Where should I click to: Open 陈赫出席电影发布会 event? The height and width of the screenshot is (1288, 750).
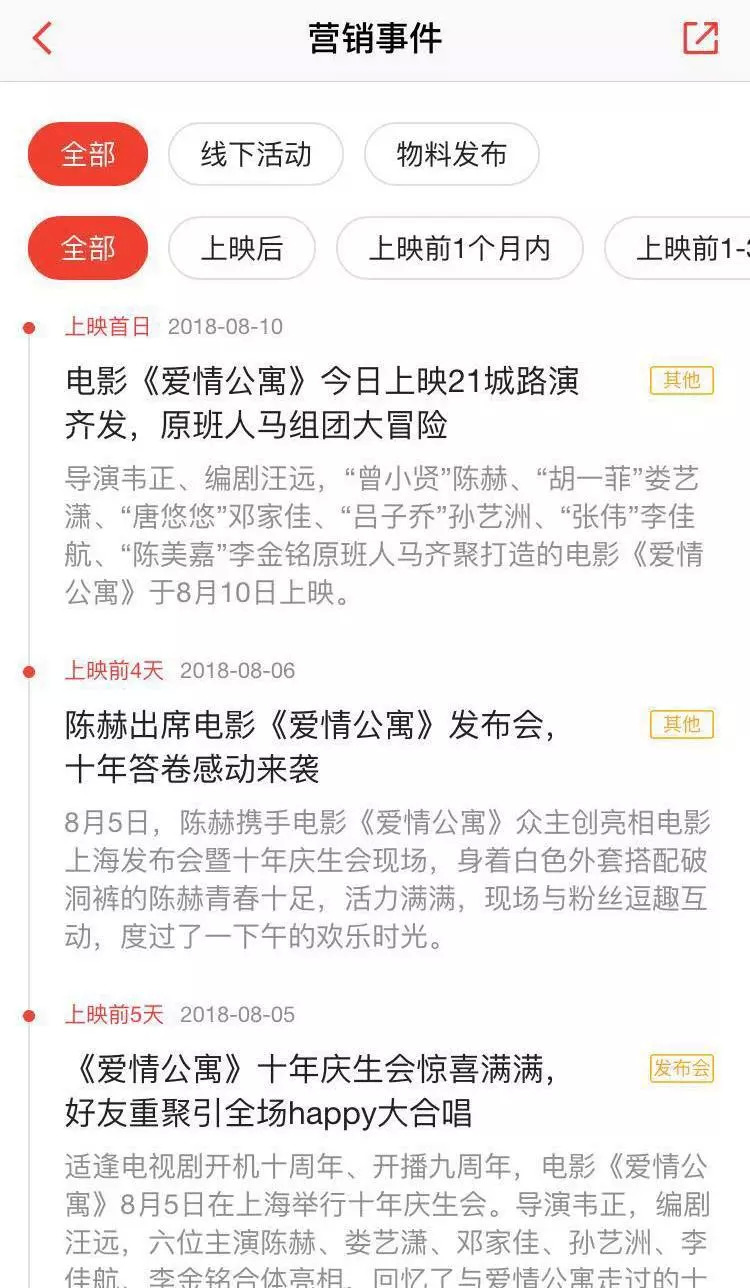310,747
